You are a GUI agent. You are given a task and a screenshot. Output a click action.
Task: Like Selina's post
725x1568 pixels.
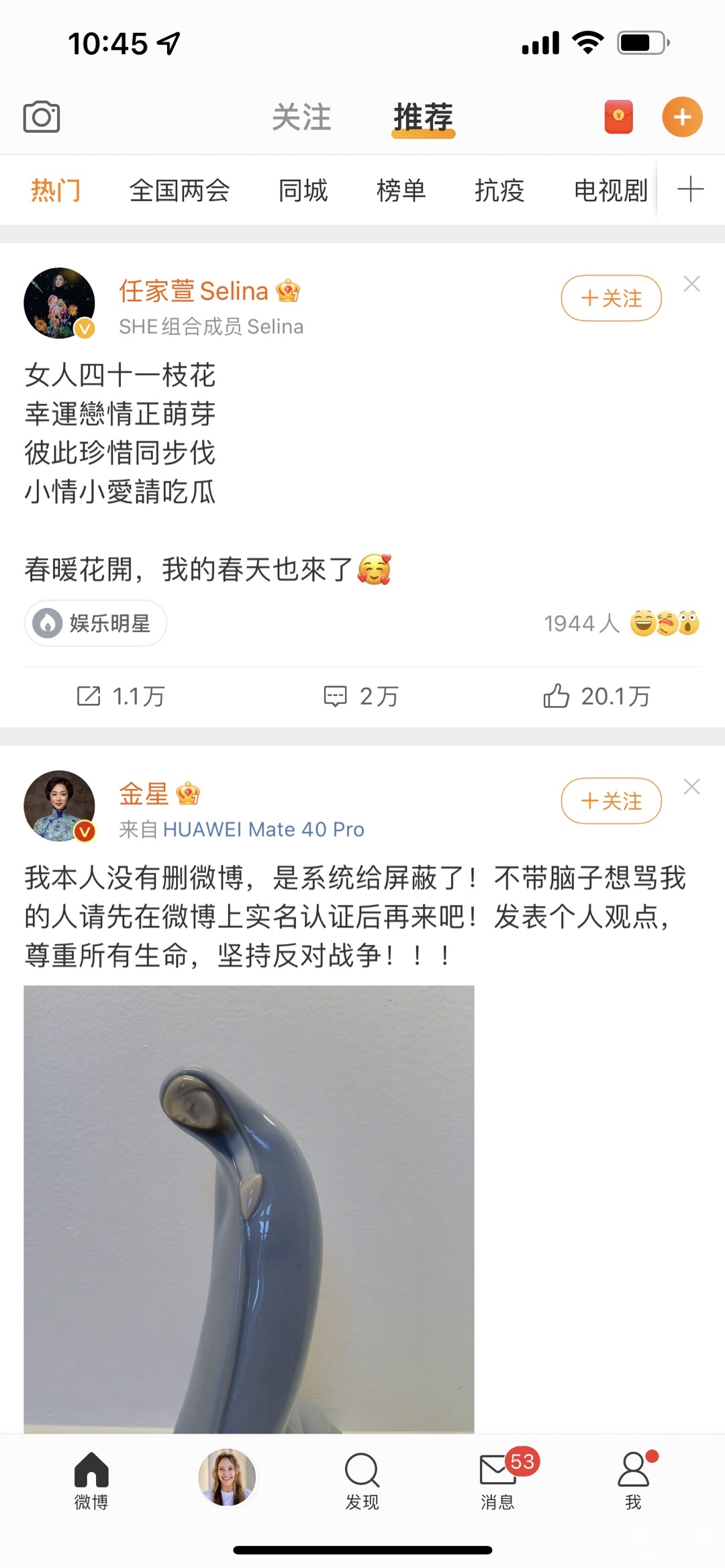(596, 696)
